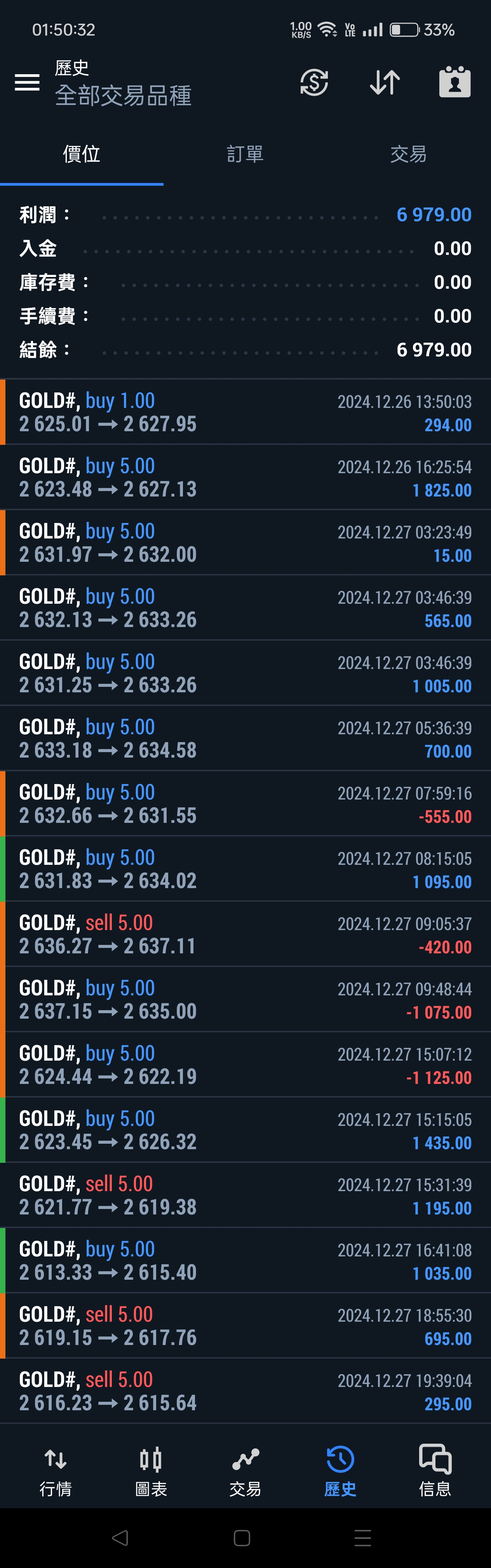Open the hamburger drawer menu
Image resolution: width=491 pixels, height=1568 pixels.
[x=27, y=82]
